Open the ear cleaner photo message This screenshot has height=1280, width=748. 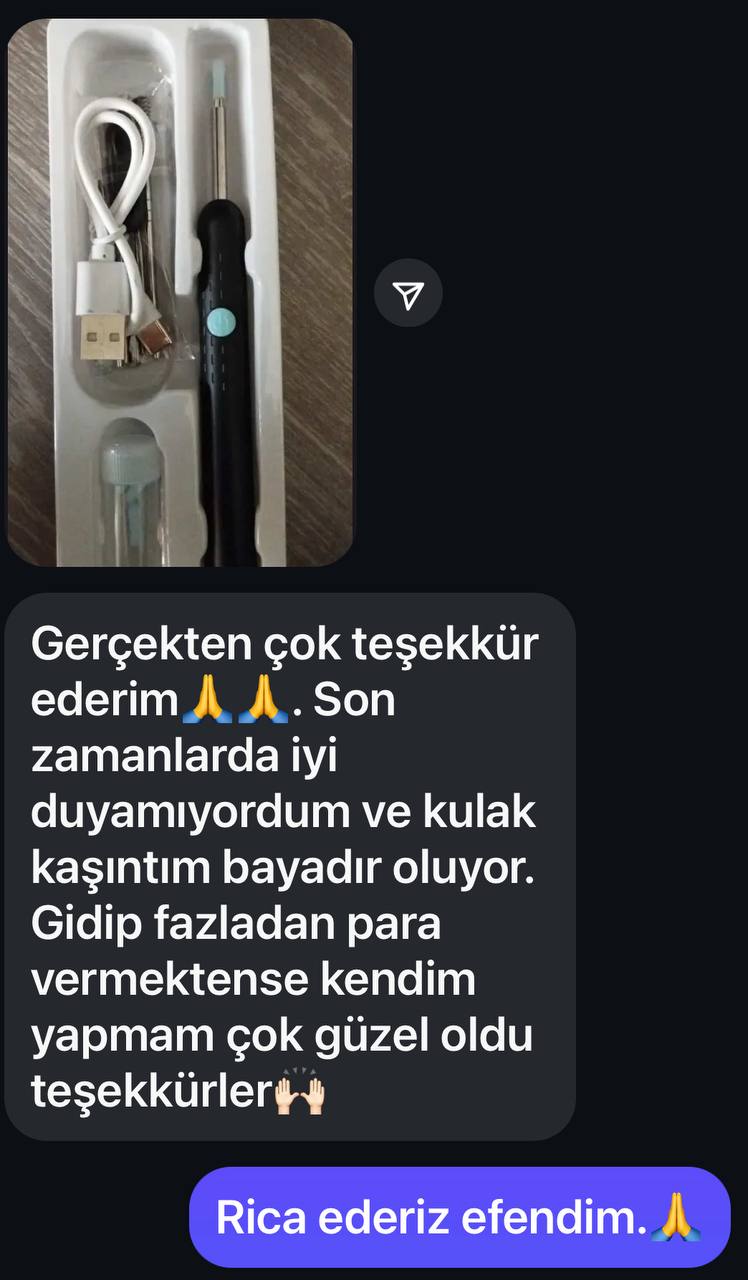click(x=181, y=292)
